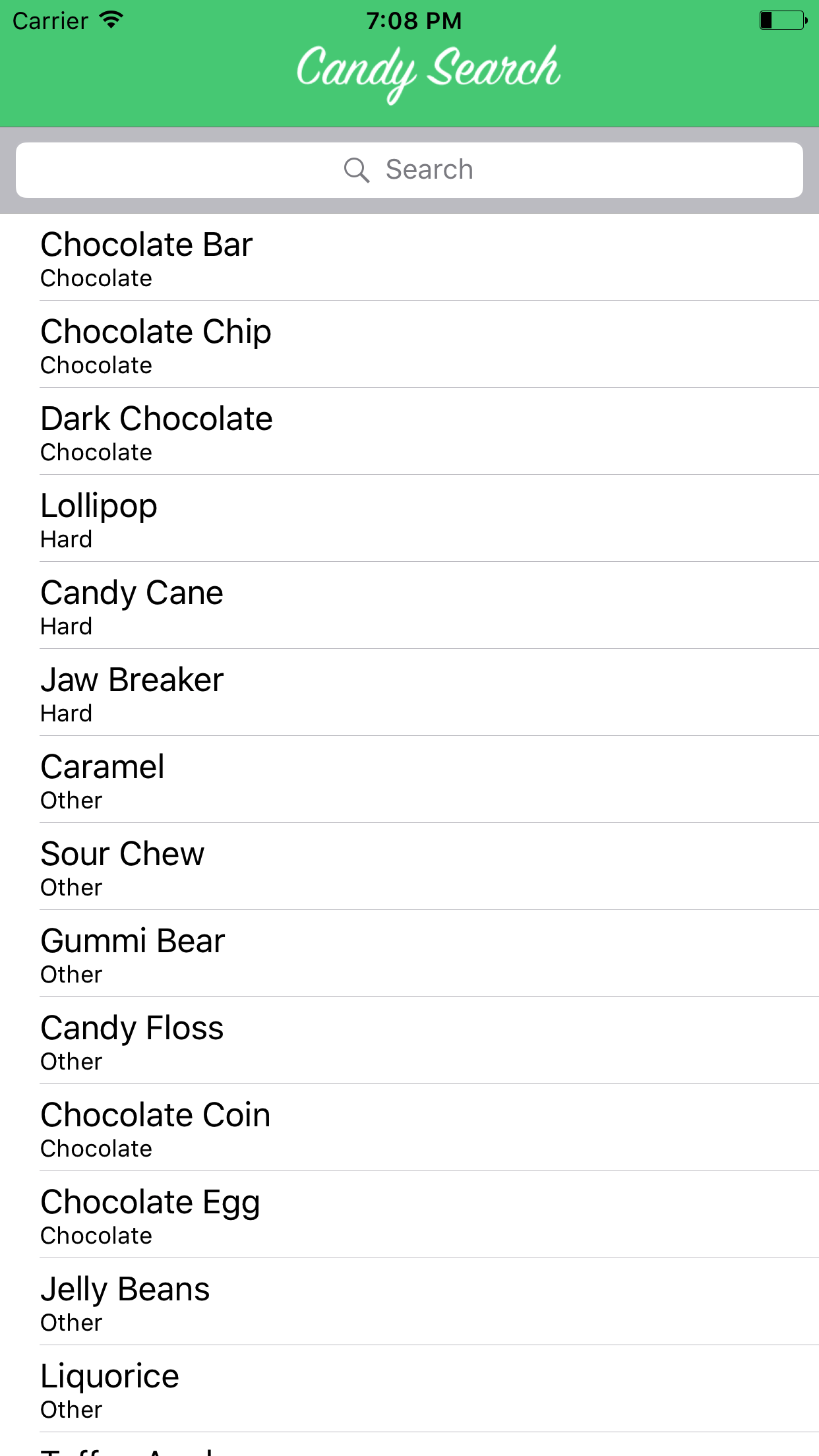Click the Wi-Fi signal icon
This screenshot has height=1456, width=819.
[111, 20]
